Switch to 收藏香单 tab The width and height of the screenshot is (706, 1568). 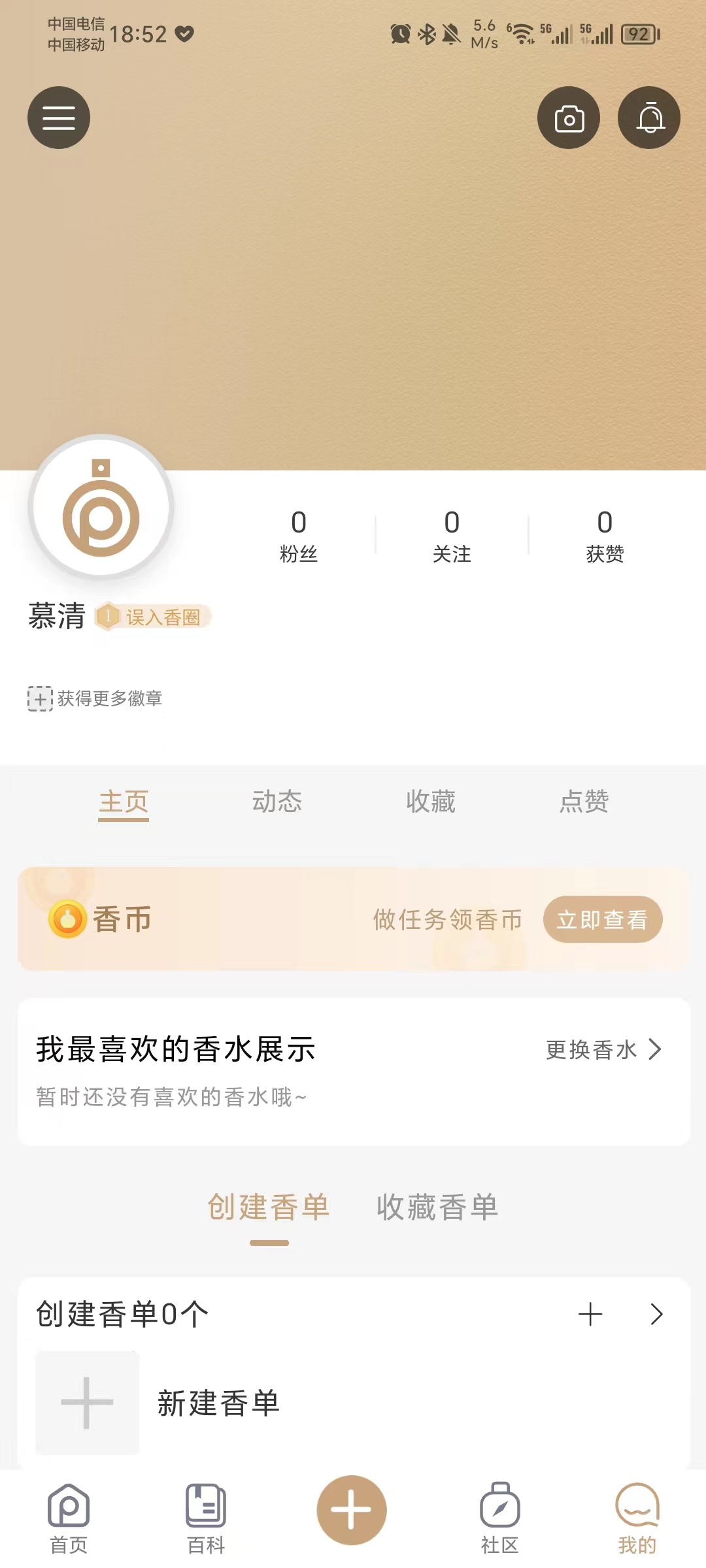(437, 1207)
